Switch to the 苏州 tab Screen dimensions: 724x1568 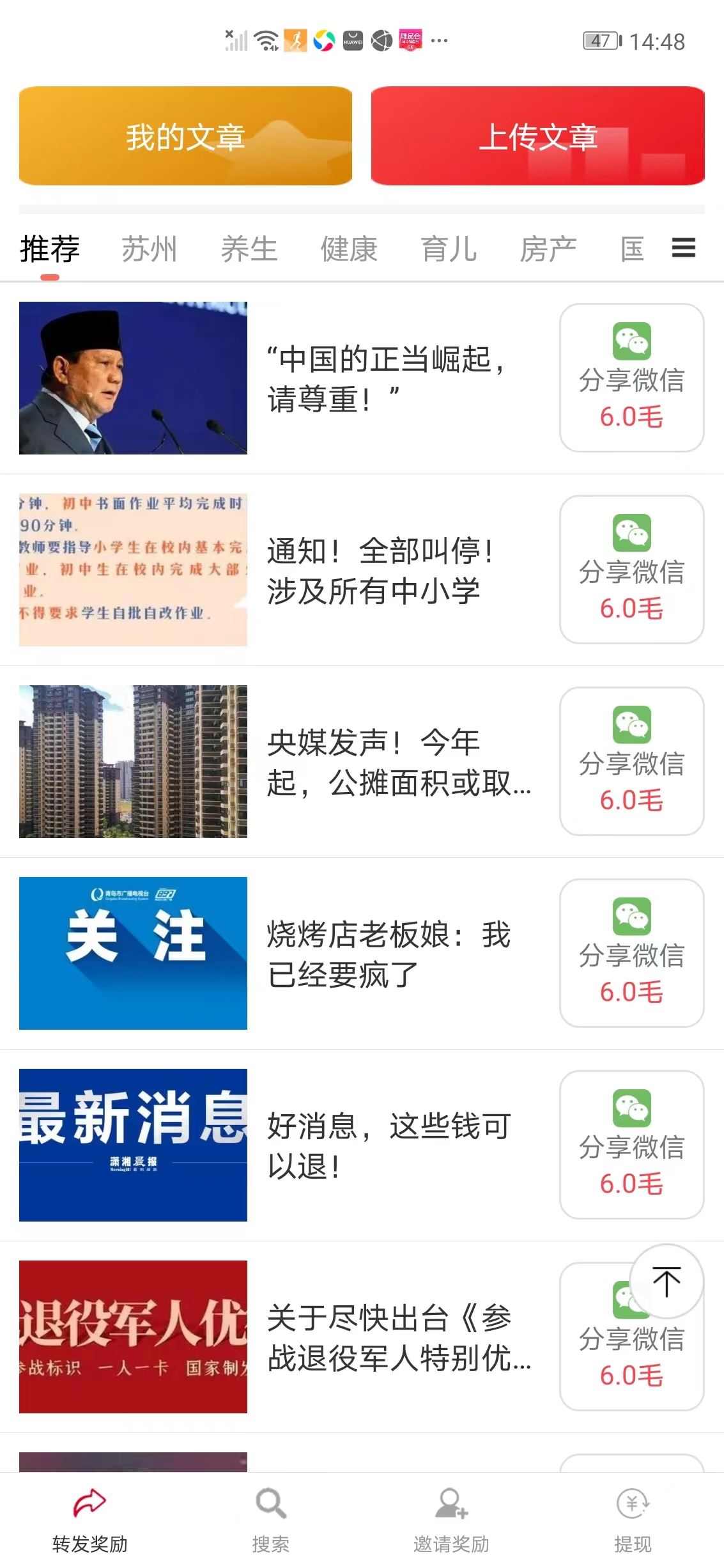click(148, 249)
